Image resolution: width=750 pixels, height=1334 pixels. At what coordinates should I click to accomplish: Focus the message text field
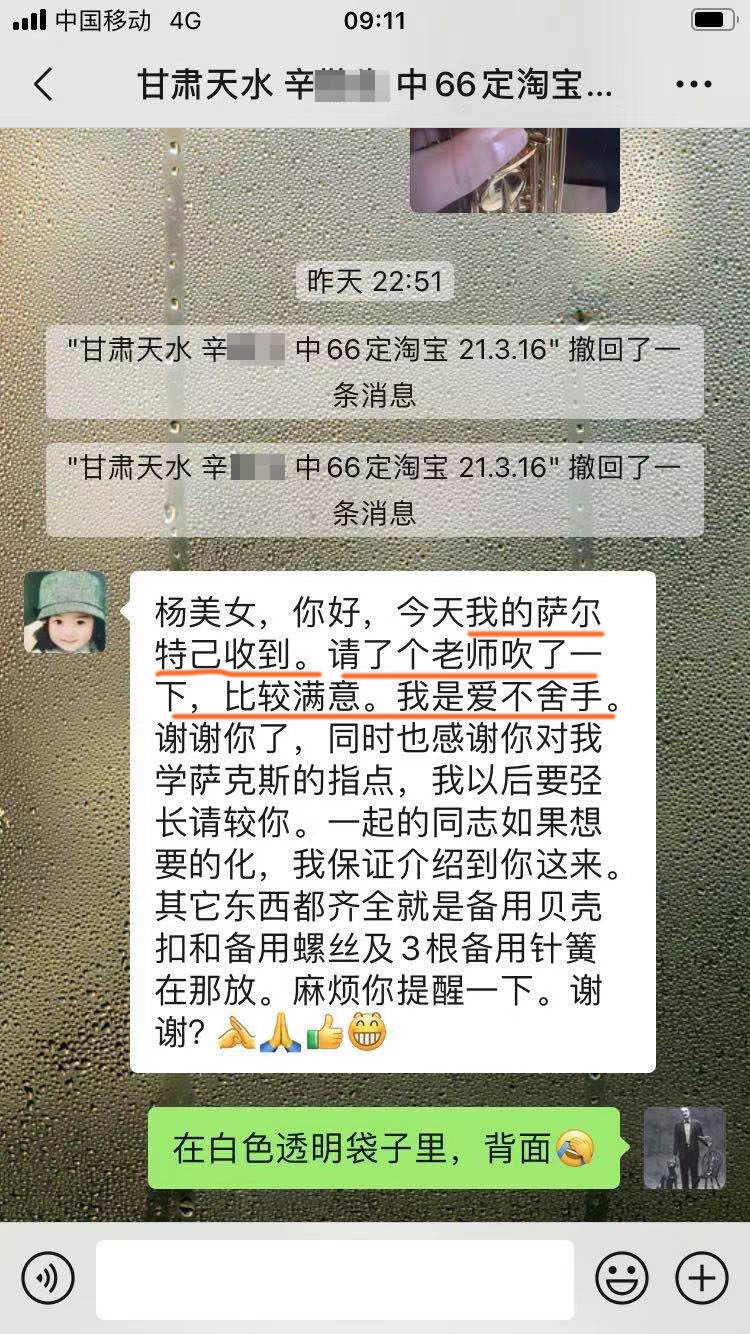335,1279
